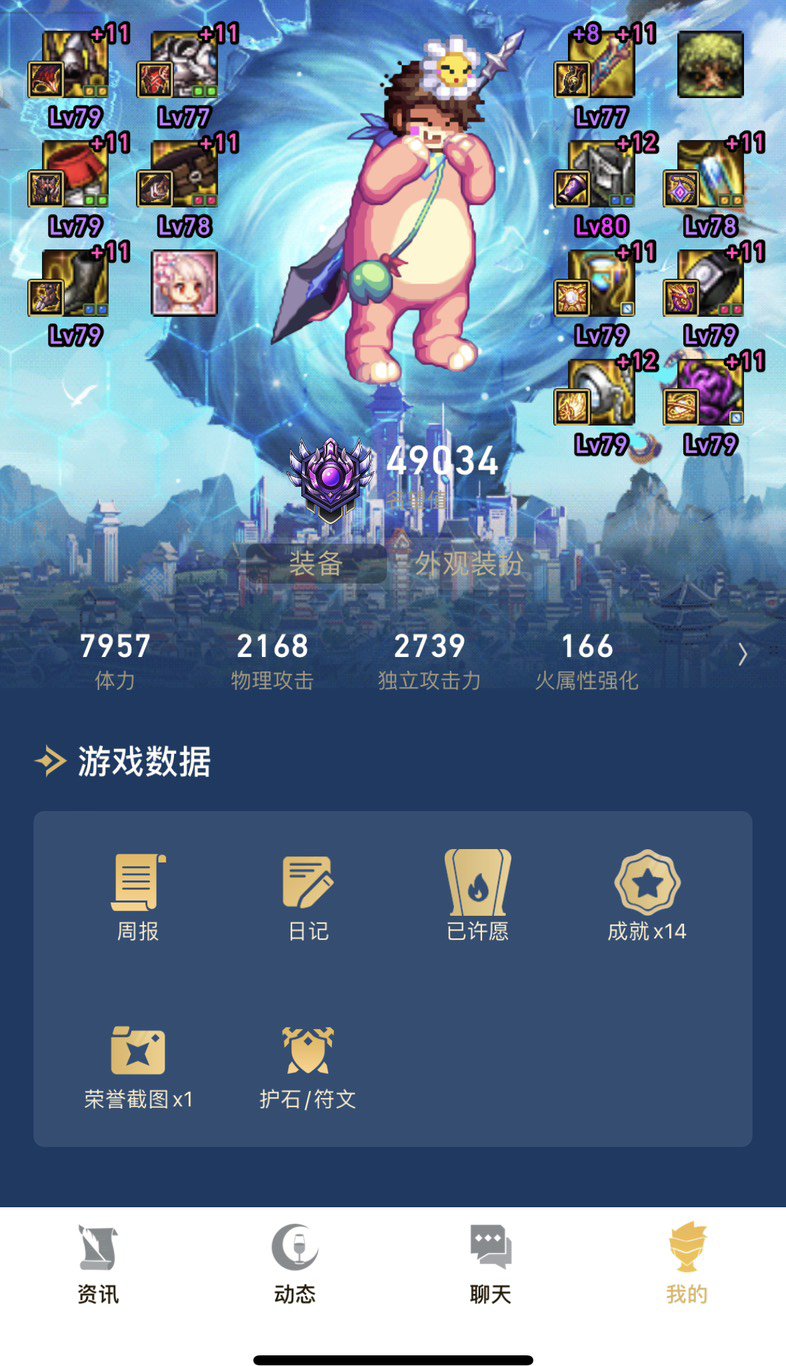Expand more stats with the right chevron
This screenshot has height=1366, width=786.
pyautogui.click(x=742, y=654)
